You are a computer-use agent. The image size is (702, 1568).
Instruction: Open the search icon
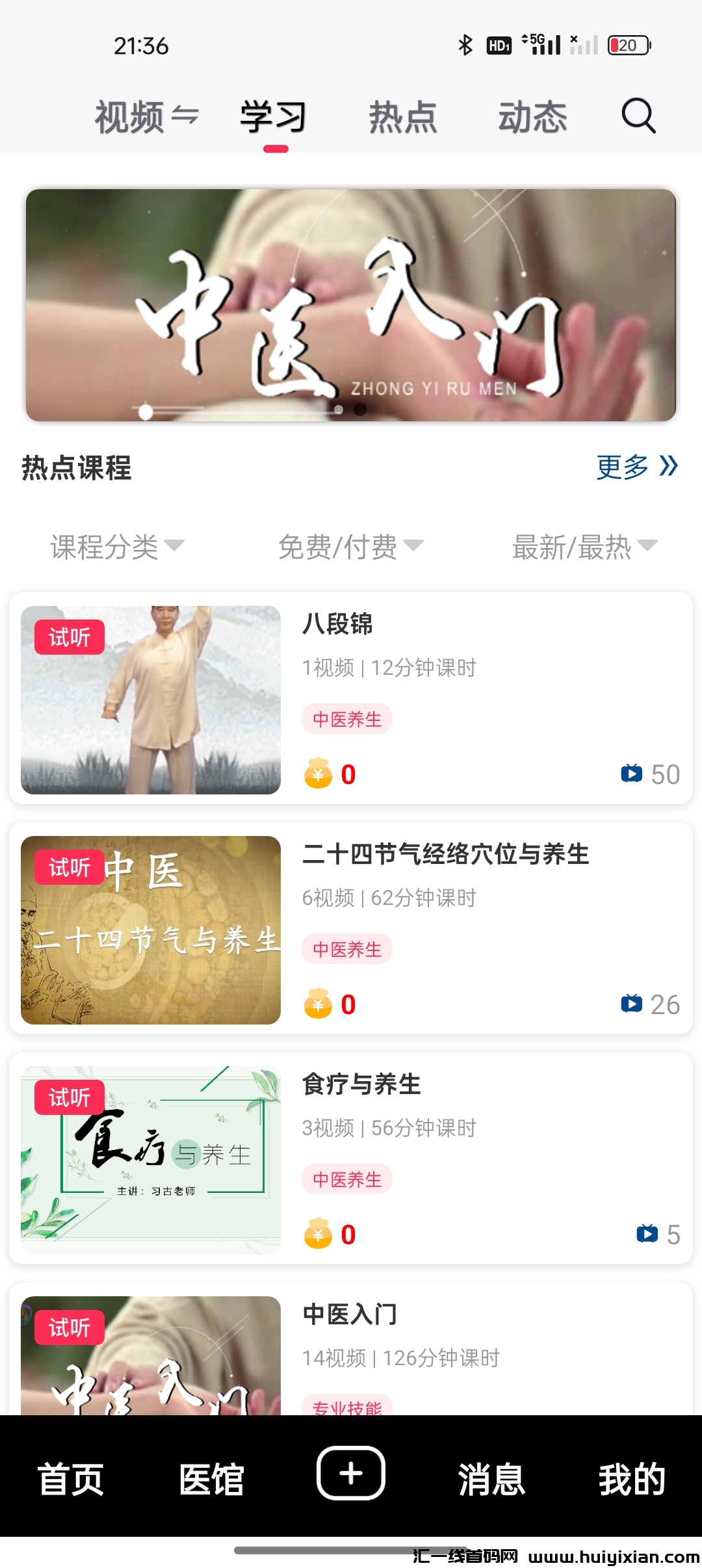tap(638, 117)
